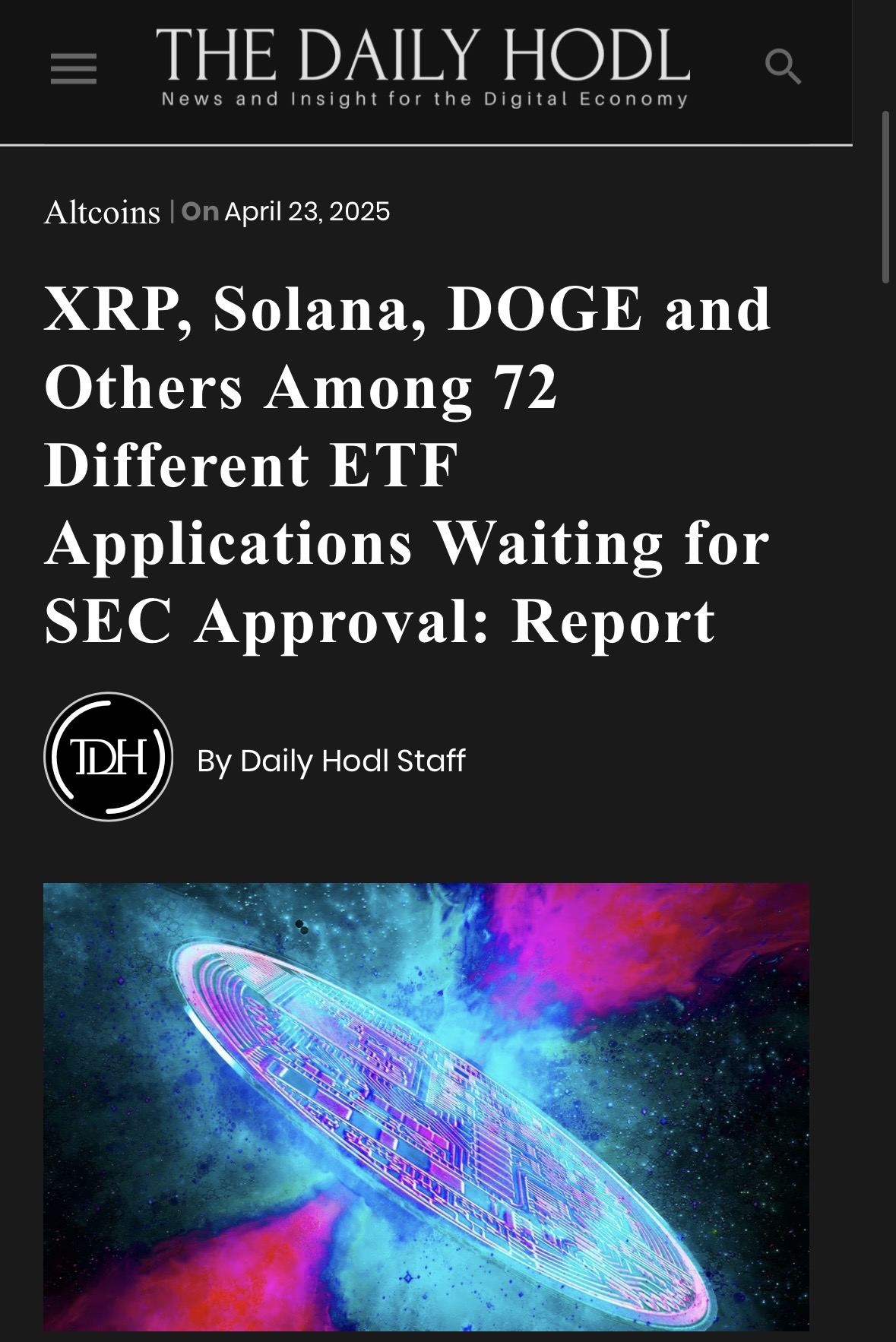Open the Altcoins category
Screen dimensions: 896x1342
pos(103,212)
